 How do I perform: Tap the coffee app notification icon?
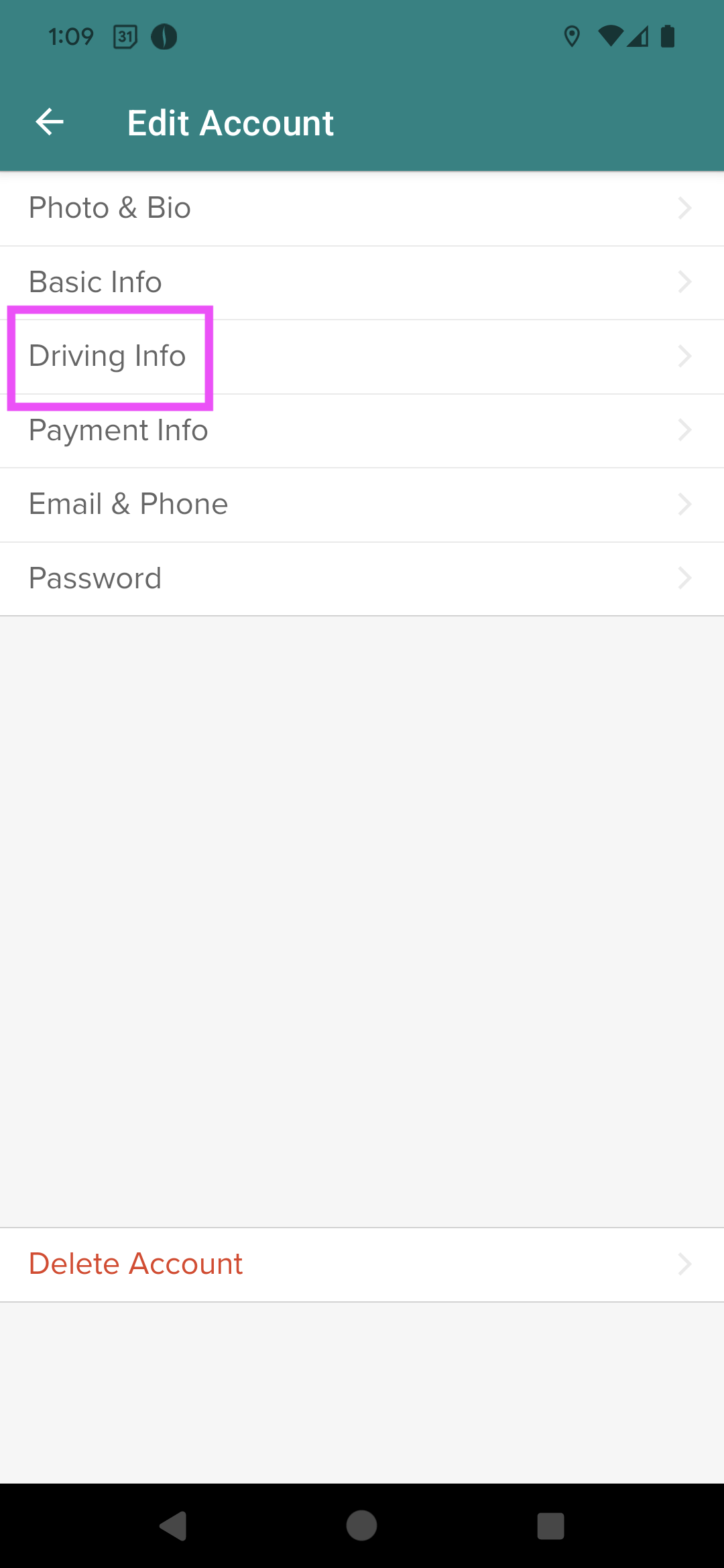pyautogui.click(x=163, y=36)
